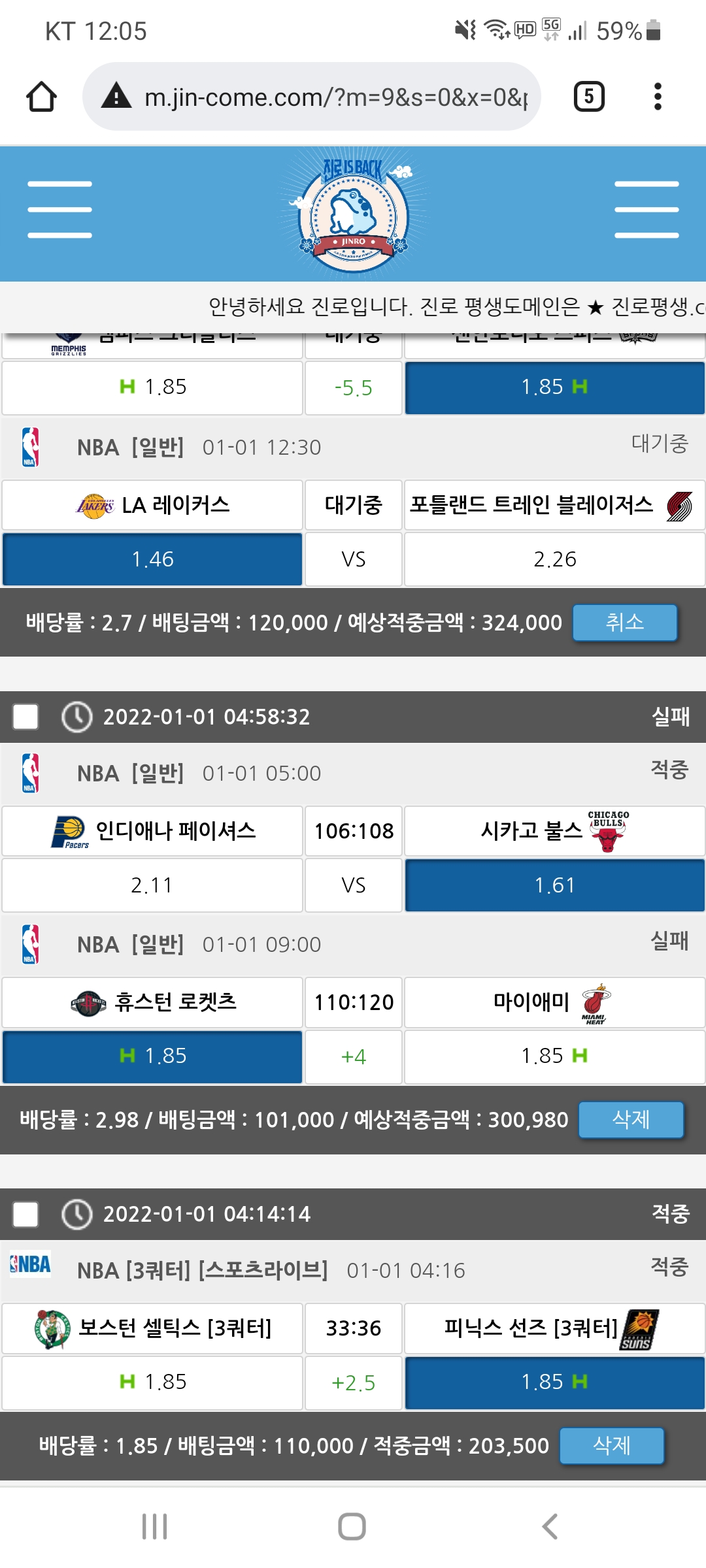Open the left hamburger menu
Screen dimensions: 706x1568
[59, 210]
